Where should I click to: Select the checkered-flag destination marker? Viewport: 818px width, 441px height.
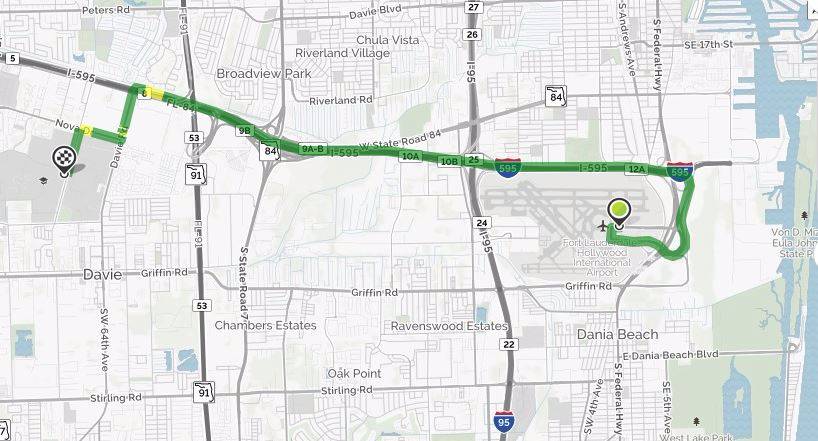pyautogui.click(x=64, y=159)
